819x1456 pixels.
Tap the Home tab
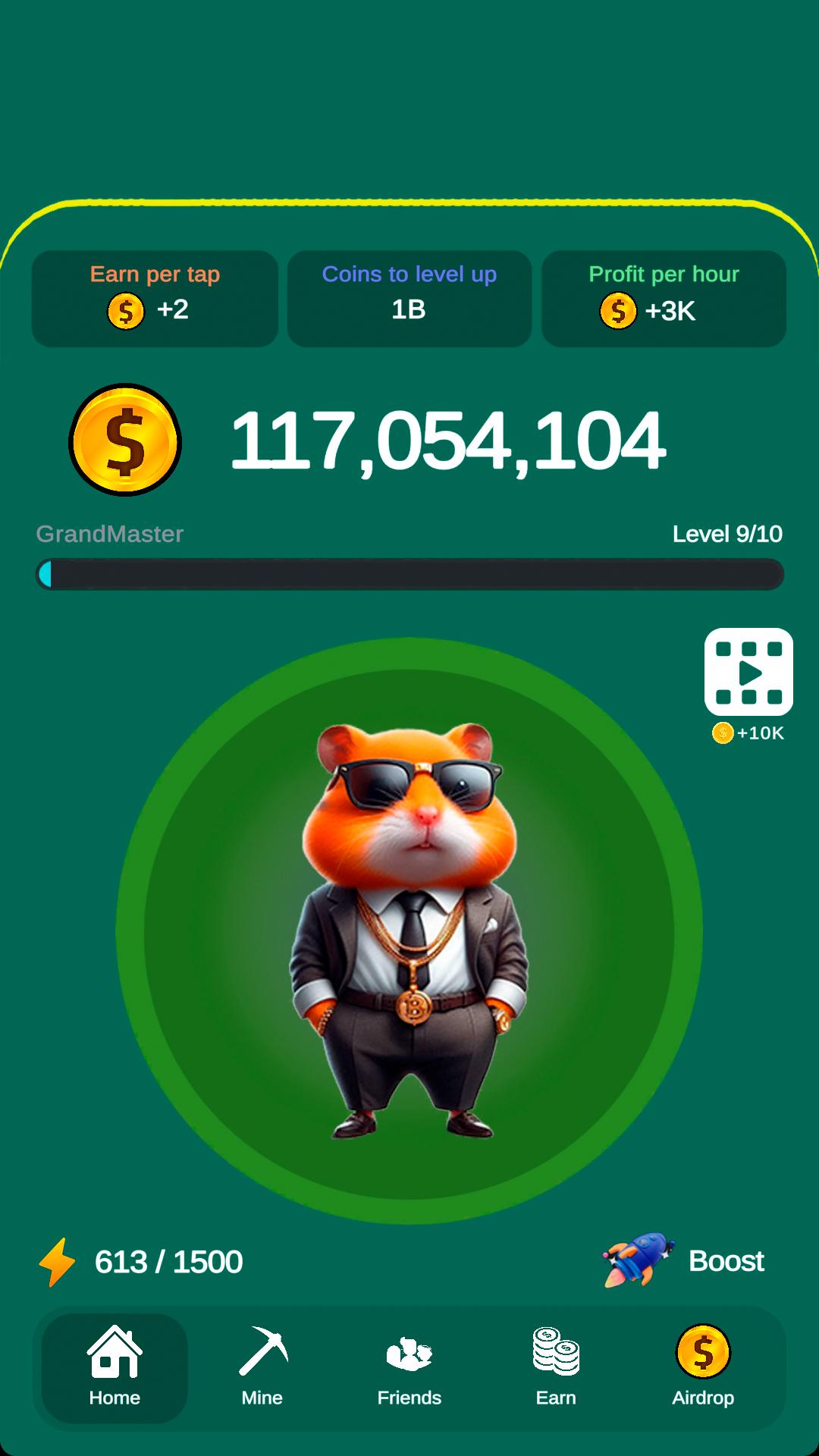click(115, 1367)
